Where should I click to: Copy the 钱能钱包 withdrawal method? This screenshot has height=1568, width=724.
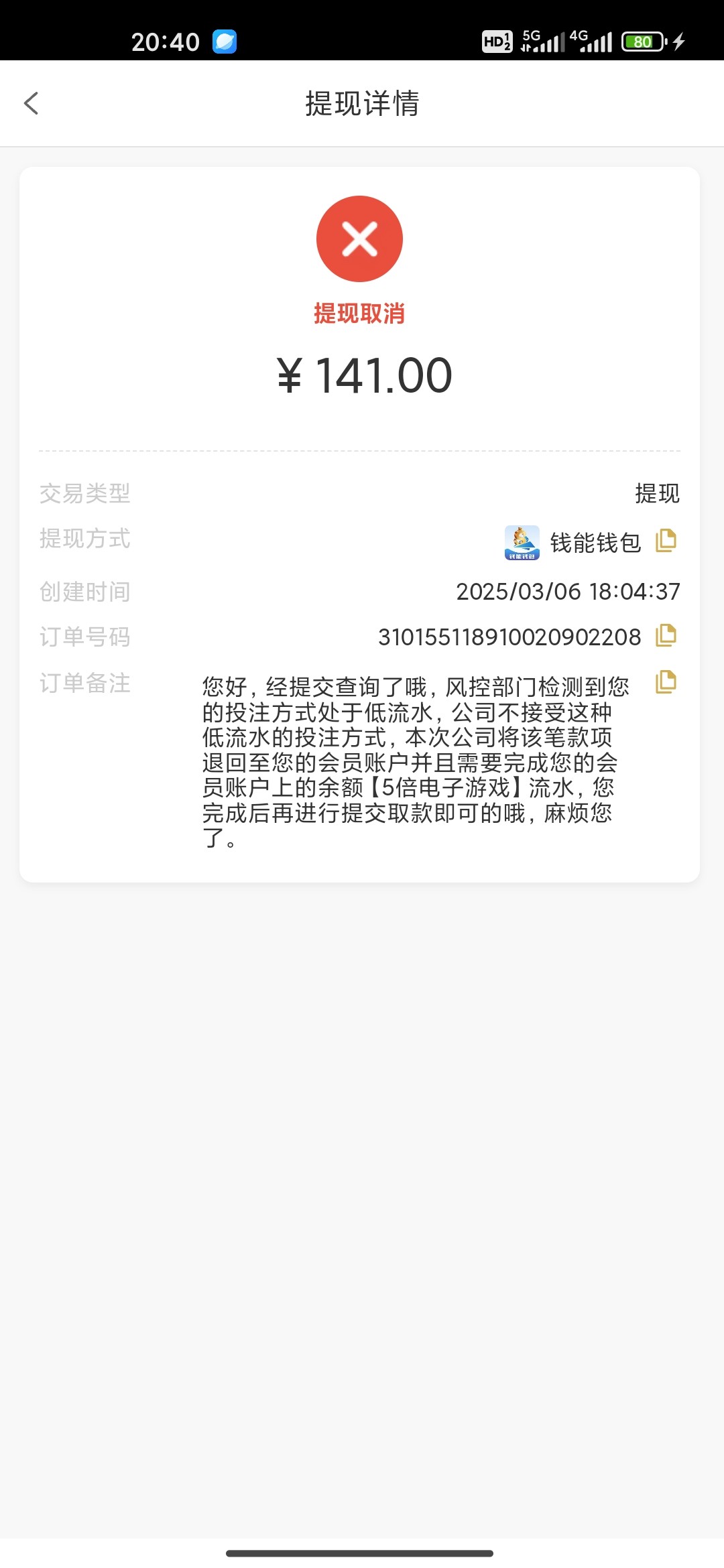click(666, 540)
